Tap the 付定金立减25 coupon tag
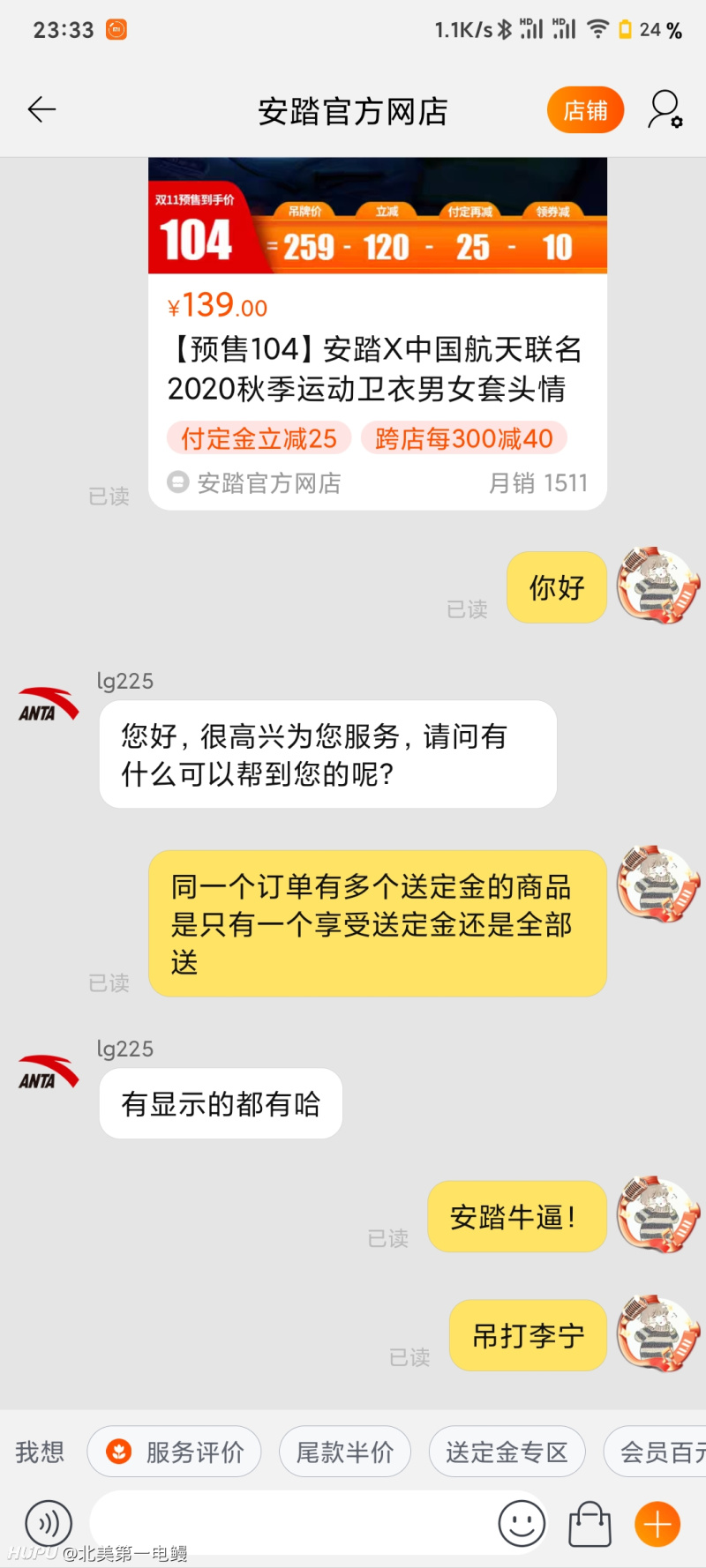This screenshot has width=706, height=1568. pyautogui.click(x=258, y=438)
